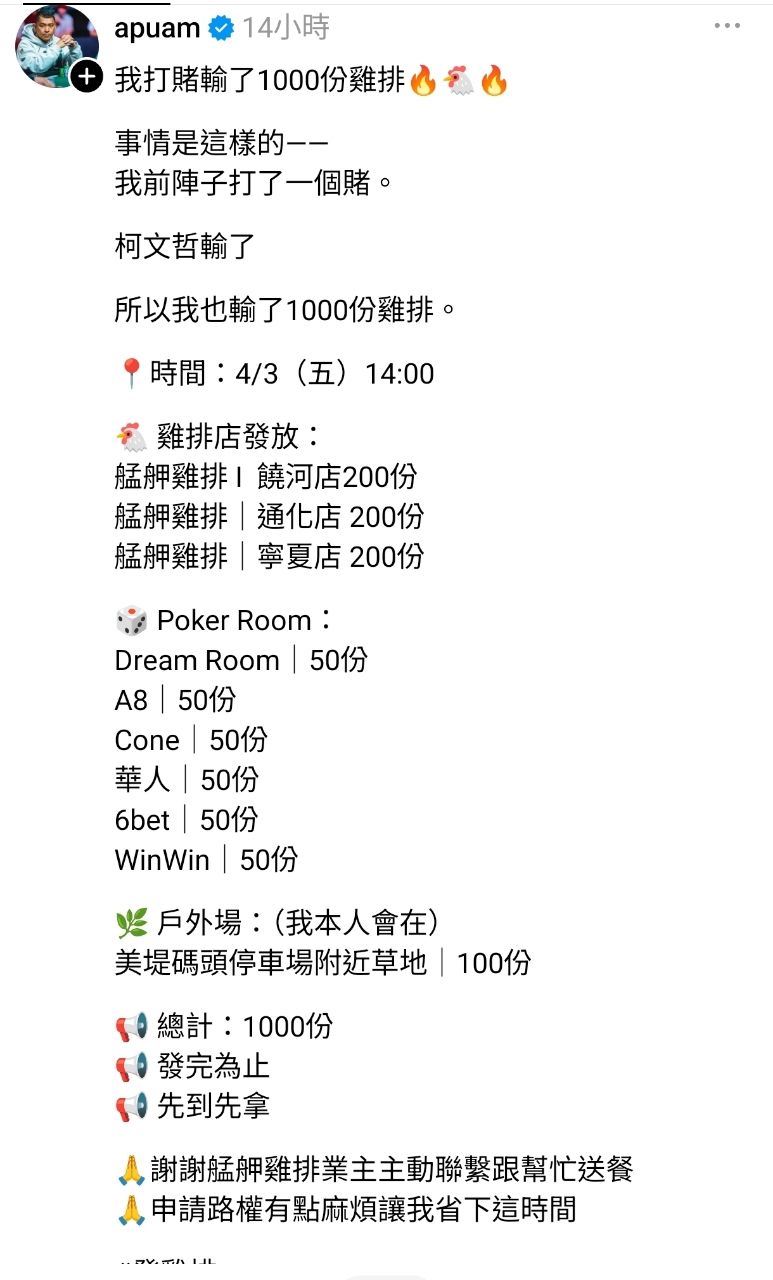Viewport: 773px width, 1280px height.
Task: Open the post's three-dot overflow menu
Action: [x=727, y=26]
